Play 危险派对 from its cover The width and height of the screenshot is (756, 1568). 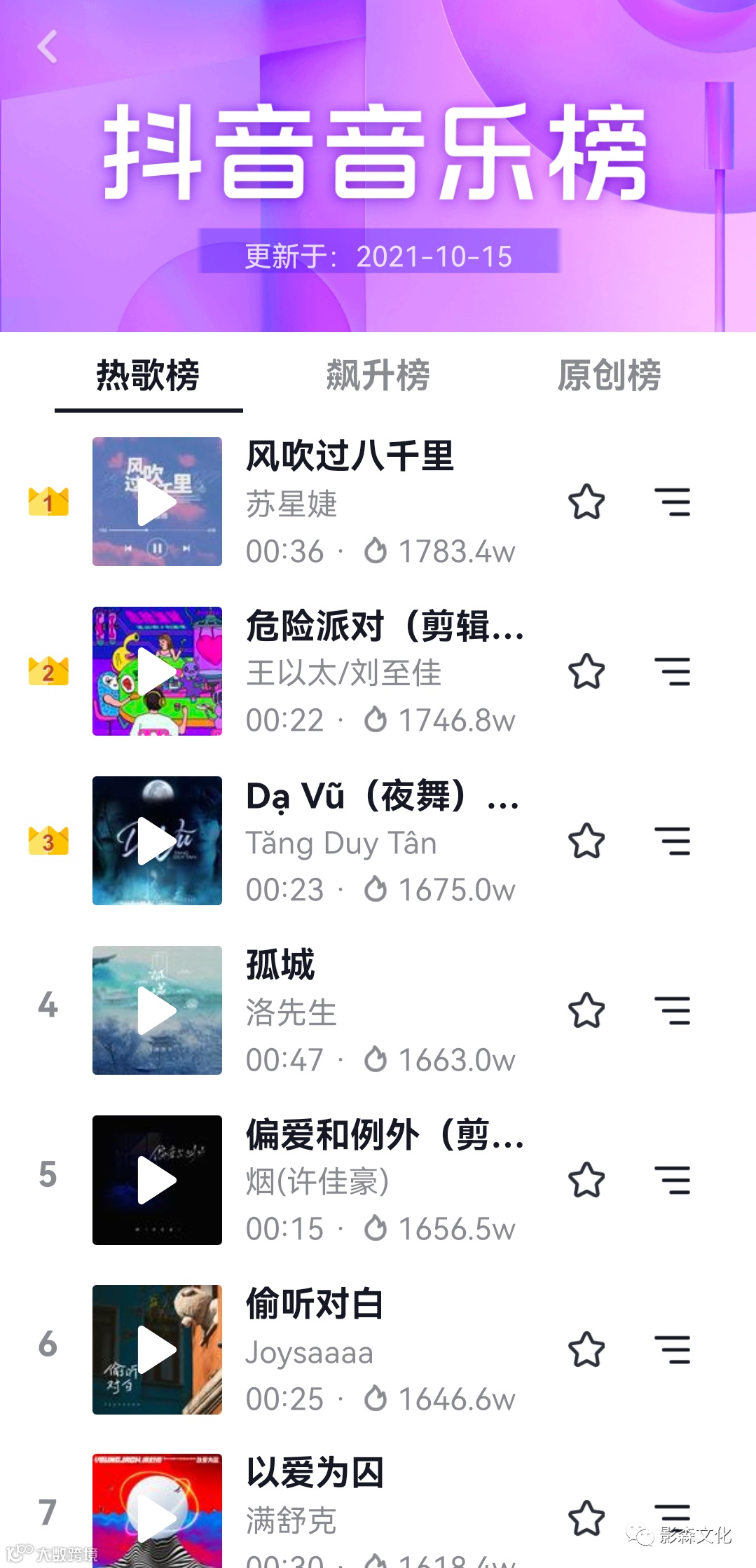157,671
